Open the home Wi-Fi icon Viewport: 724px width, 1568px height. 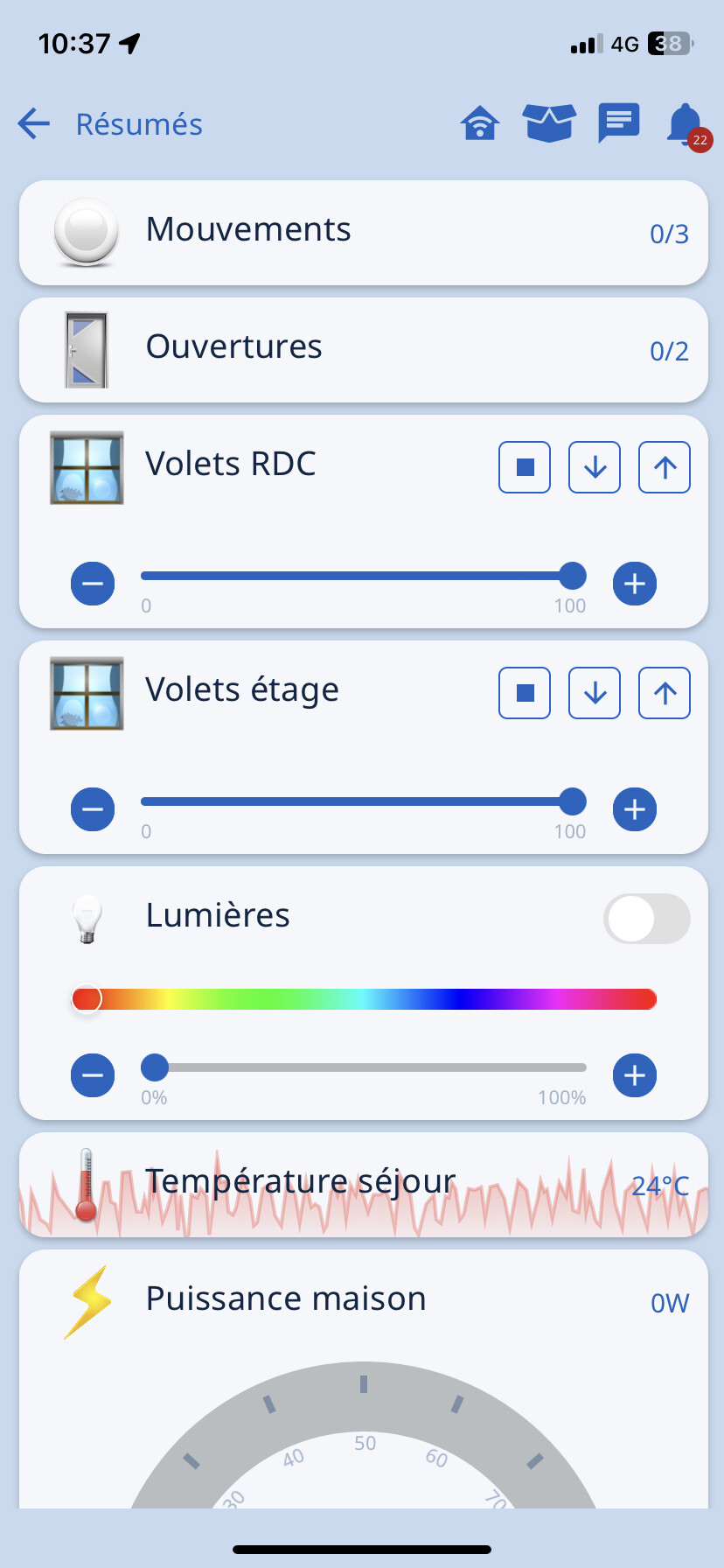pyautogui.click(x=480, y=123)
